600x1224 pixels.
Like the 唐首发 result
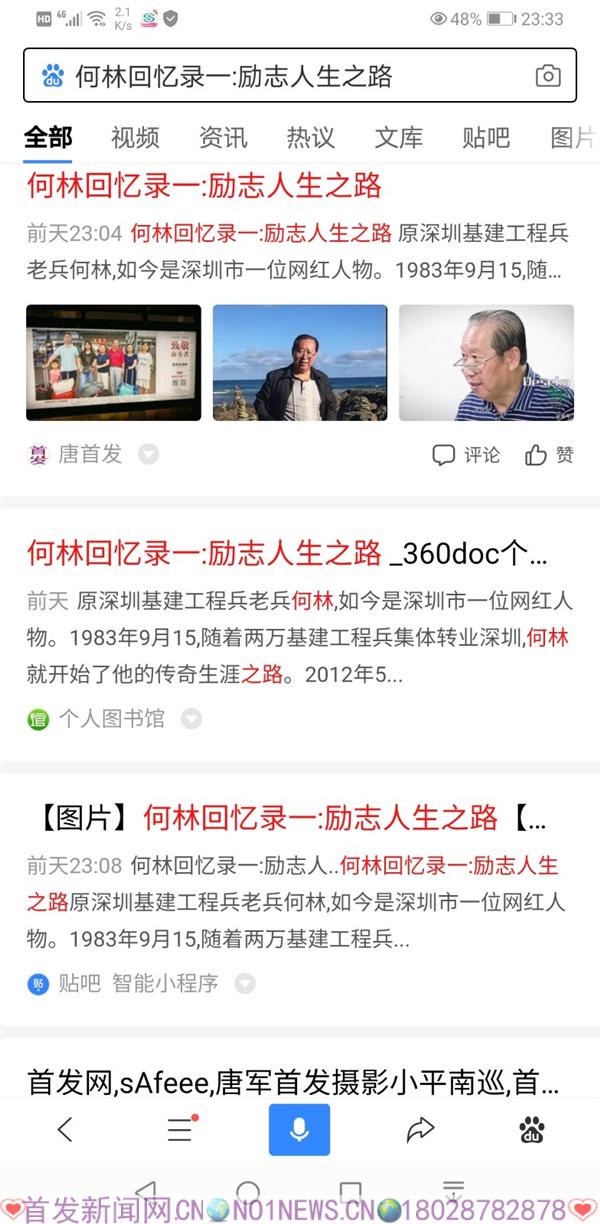pyautogui.click(x=550, y=455)
